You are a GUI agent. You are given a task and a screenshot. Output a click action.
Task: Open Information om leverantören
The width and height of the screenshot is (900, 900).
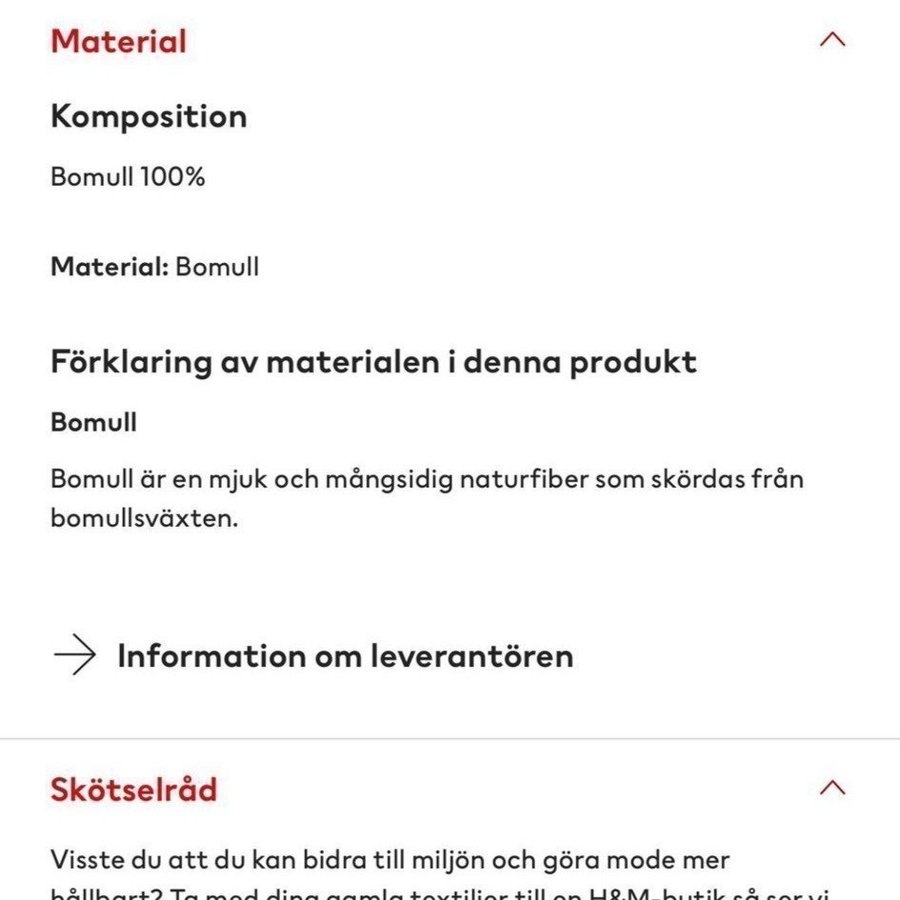coord(344,656)
